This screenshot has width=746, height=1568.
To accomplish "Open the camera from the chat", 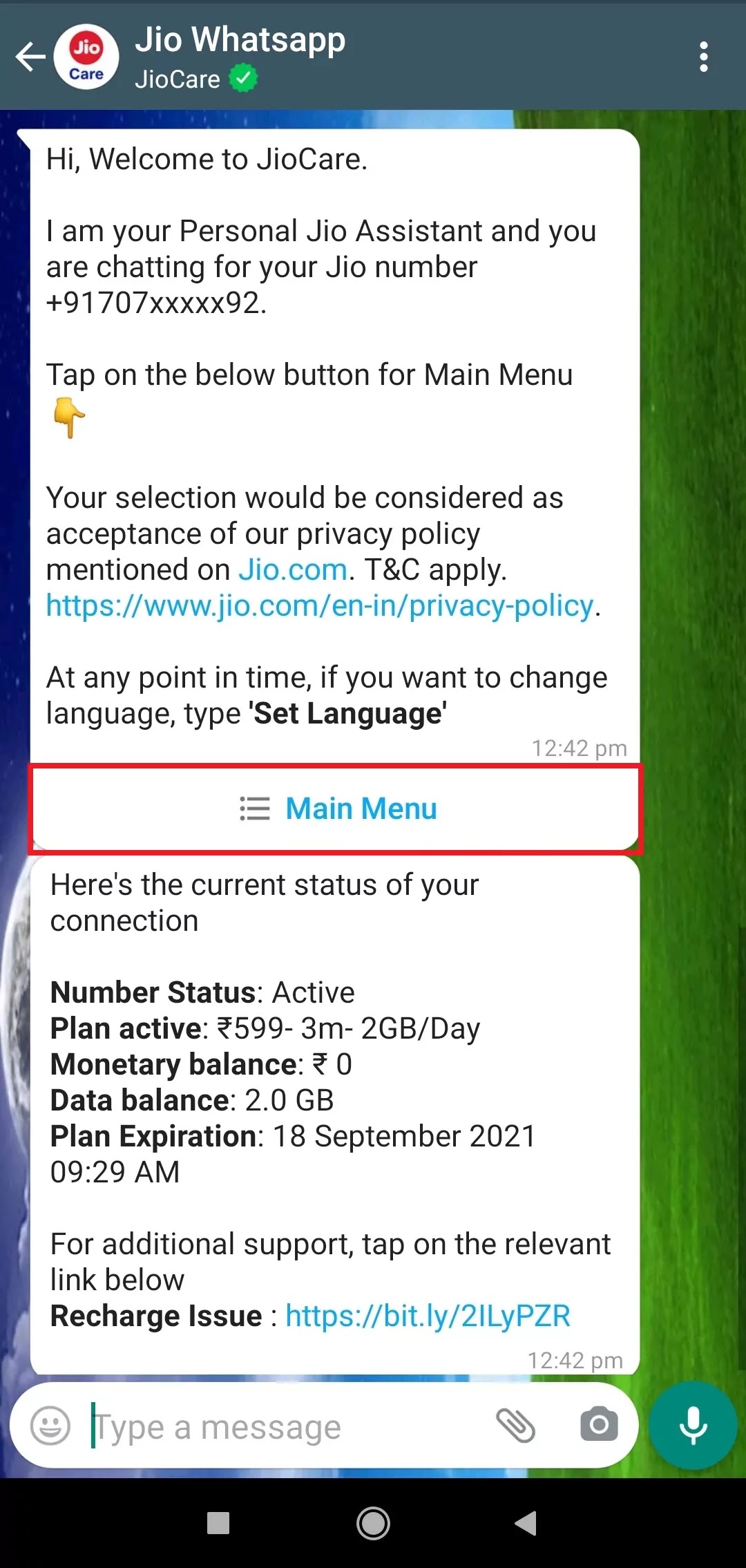I will 598,1425.
